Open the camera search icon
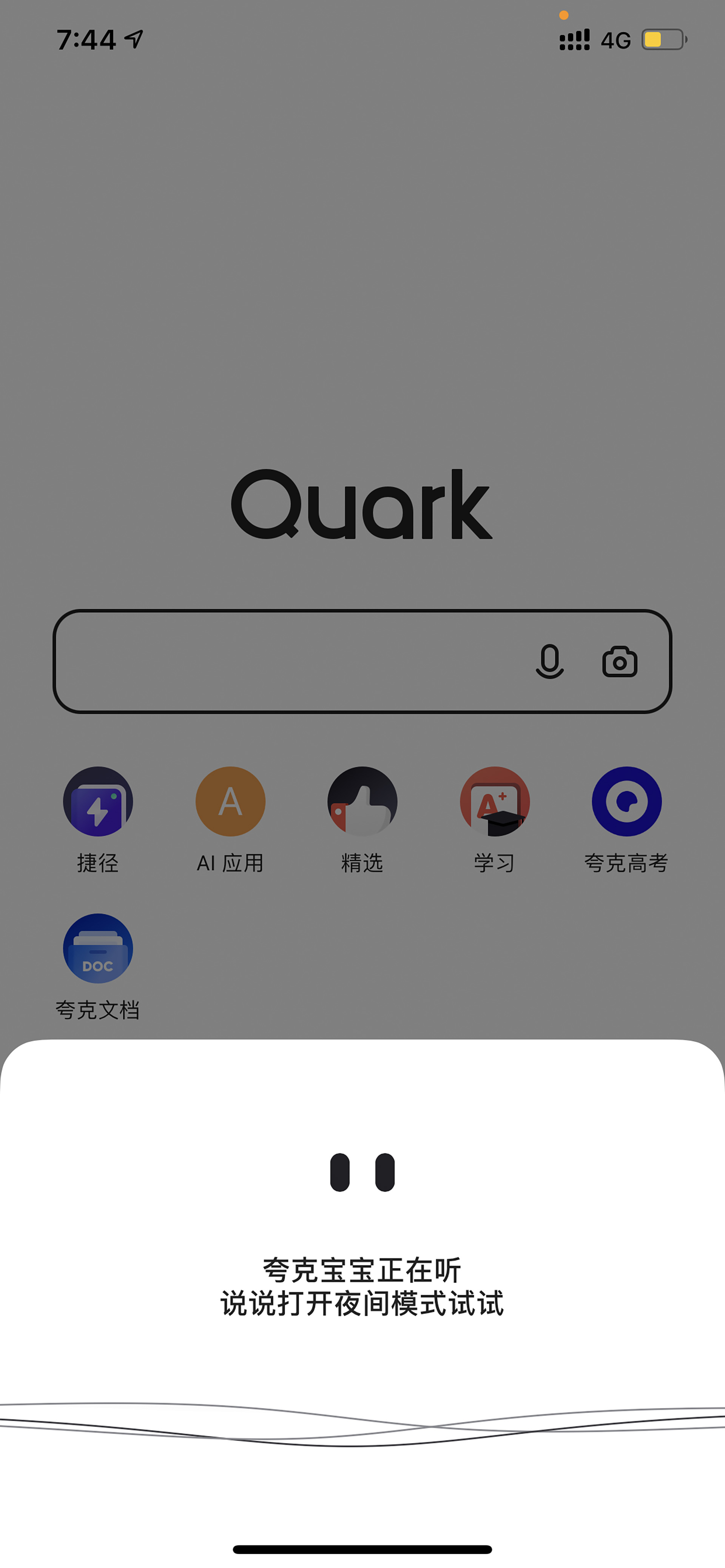Screen dimensions: 725x1568 click(x=620, y=662)
